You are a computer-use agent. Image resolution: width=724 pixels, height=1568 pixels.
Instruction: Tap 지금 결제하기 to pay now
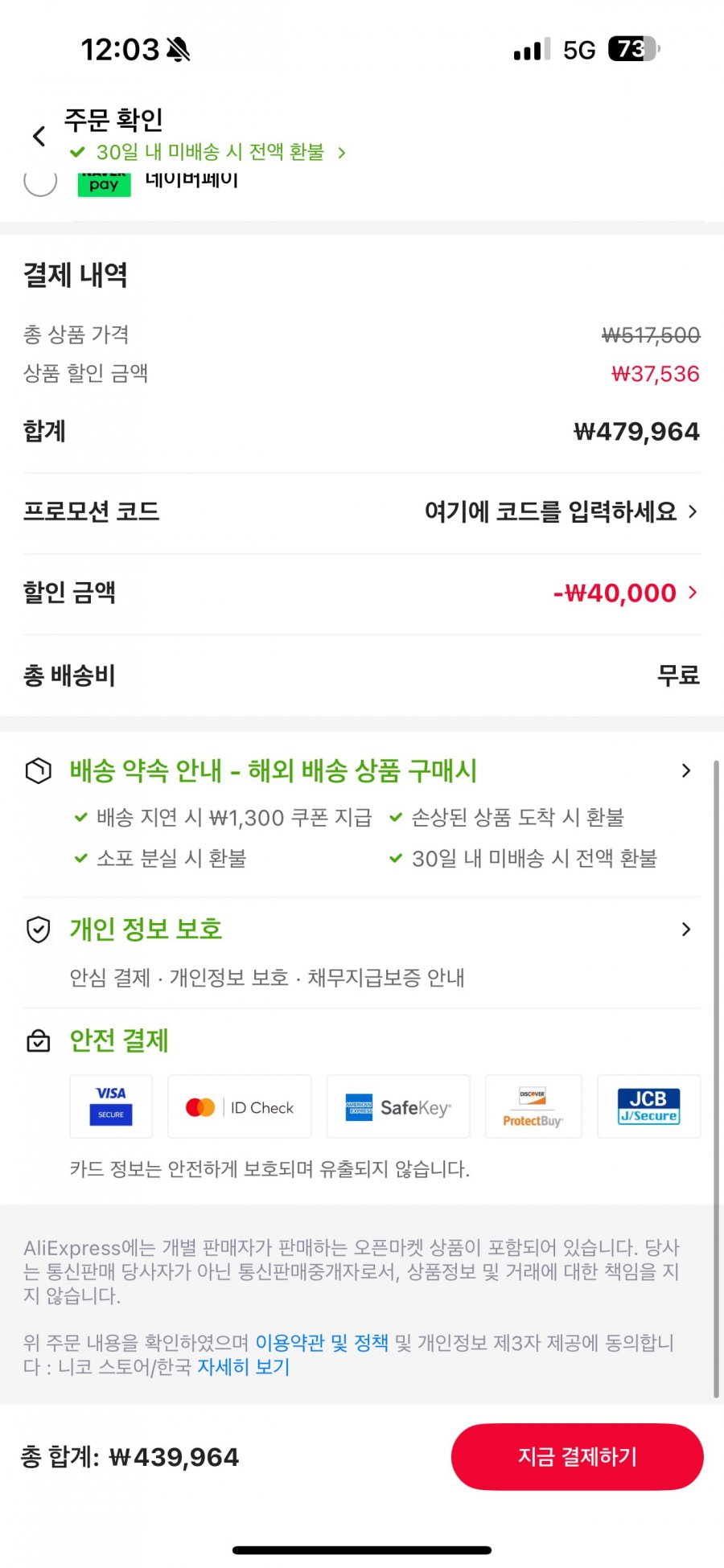[577, 1456]
